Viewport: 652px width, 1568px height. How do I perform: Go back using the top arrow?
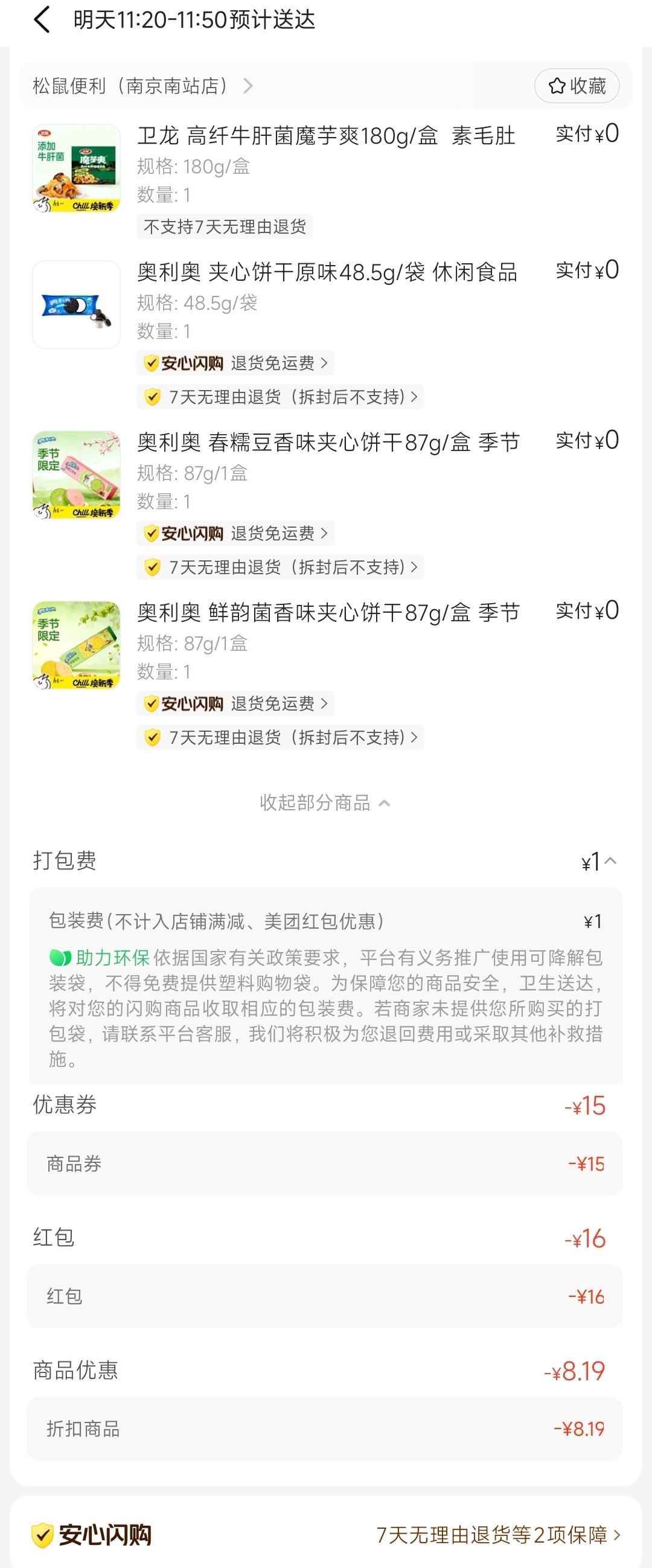click(x=42, y=20)
